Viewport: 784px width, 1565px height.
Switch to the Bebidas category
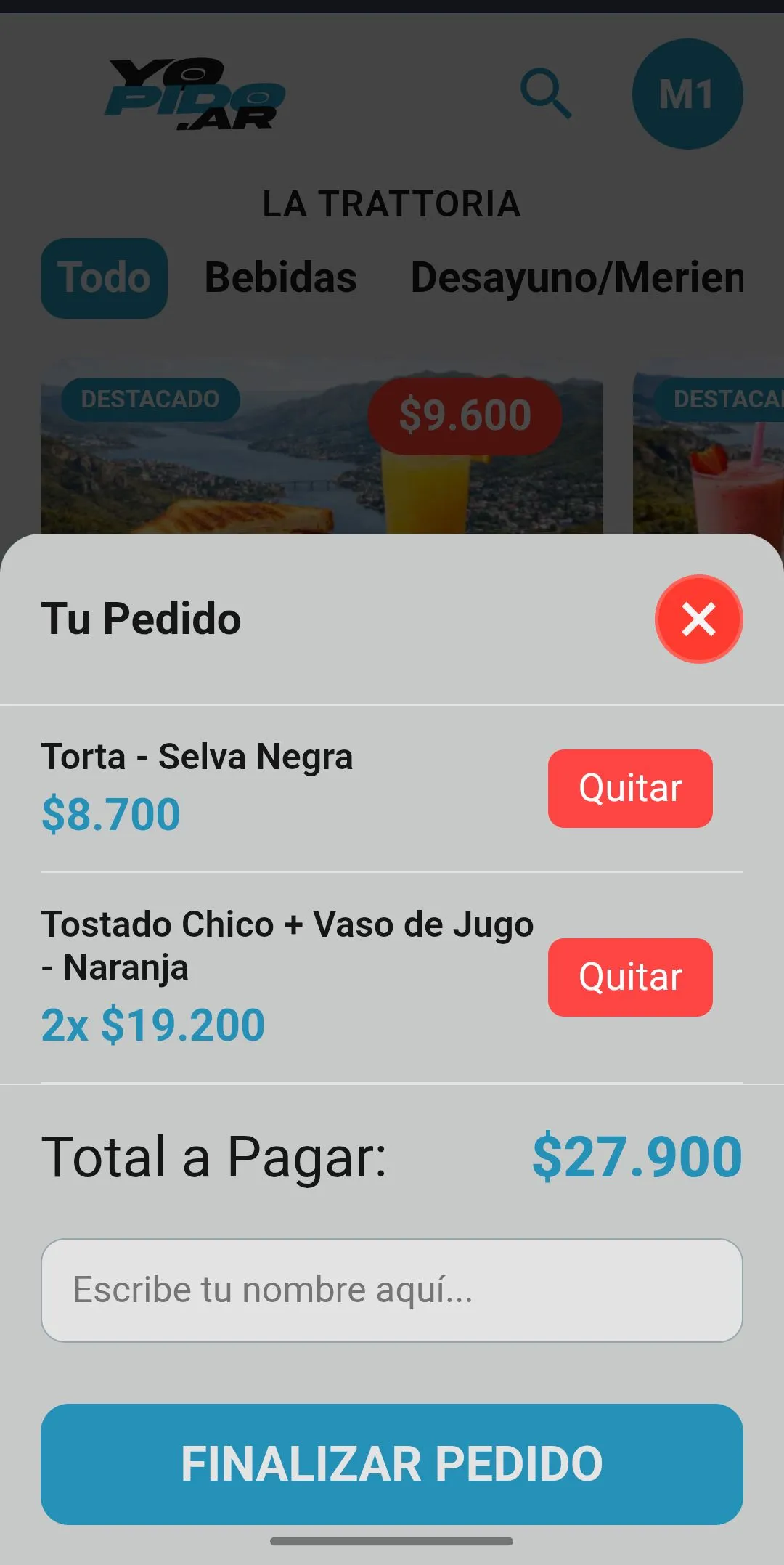[279, 278]
